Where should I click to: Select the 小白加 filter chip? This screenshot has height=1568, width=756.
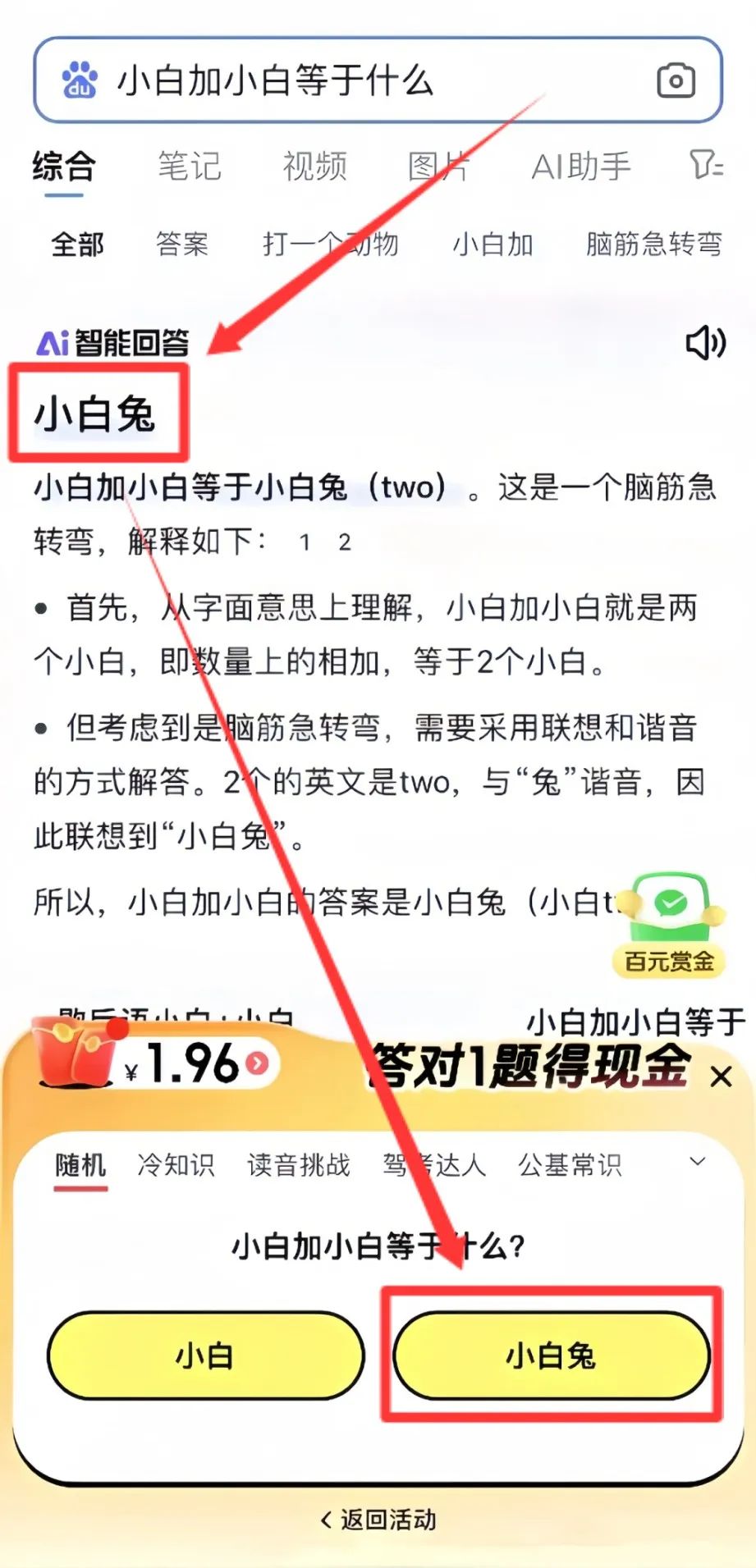click(x=493, y=244)
